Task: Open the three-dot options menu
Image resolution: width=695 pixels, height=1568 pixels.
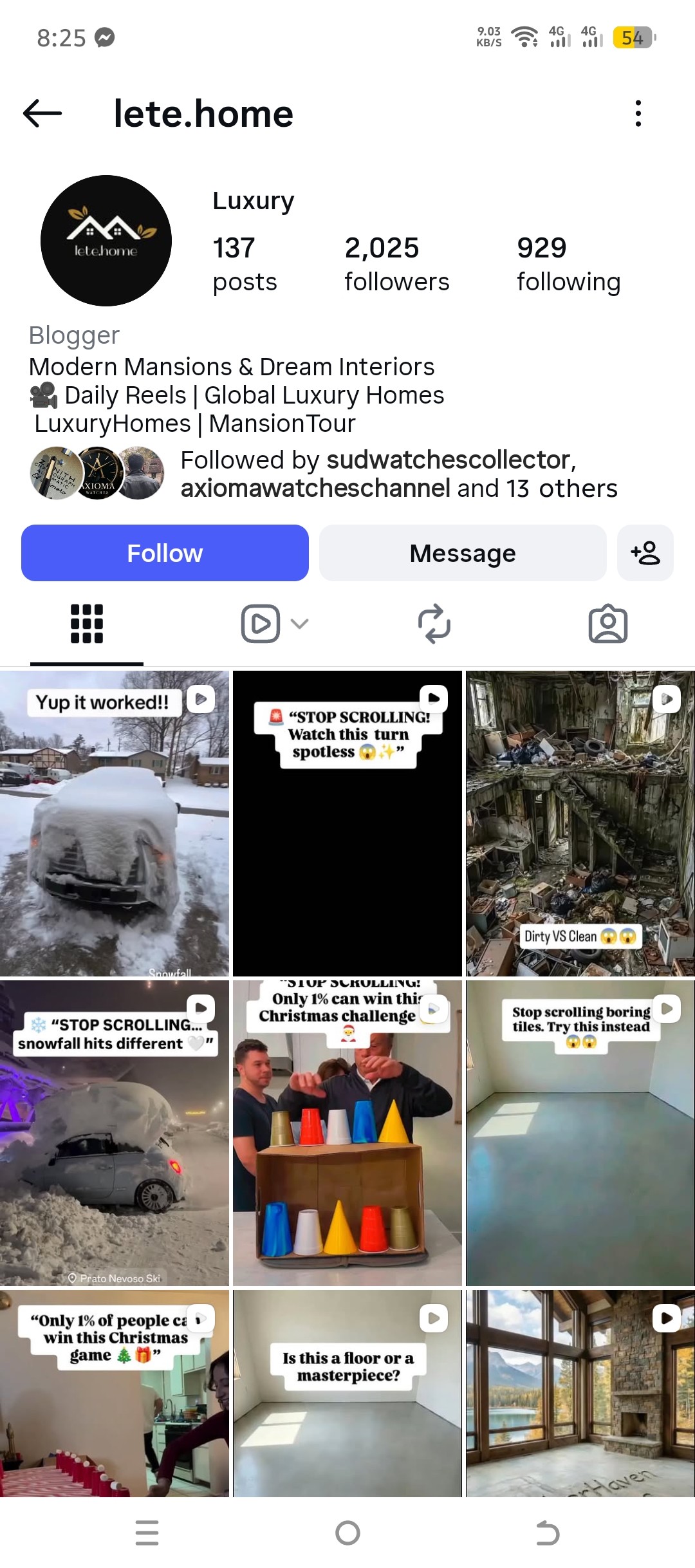Action: [x=638, y=113]
